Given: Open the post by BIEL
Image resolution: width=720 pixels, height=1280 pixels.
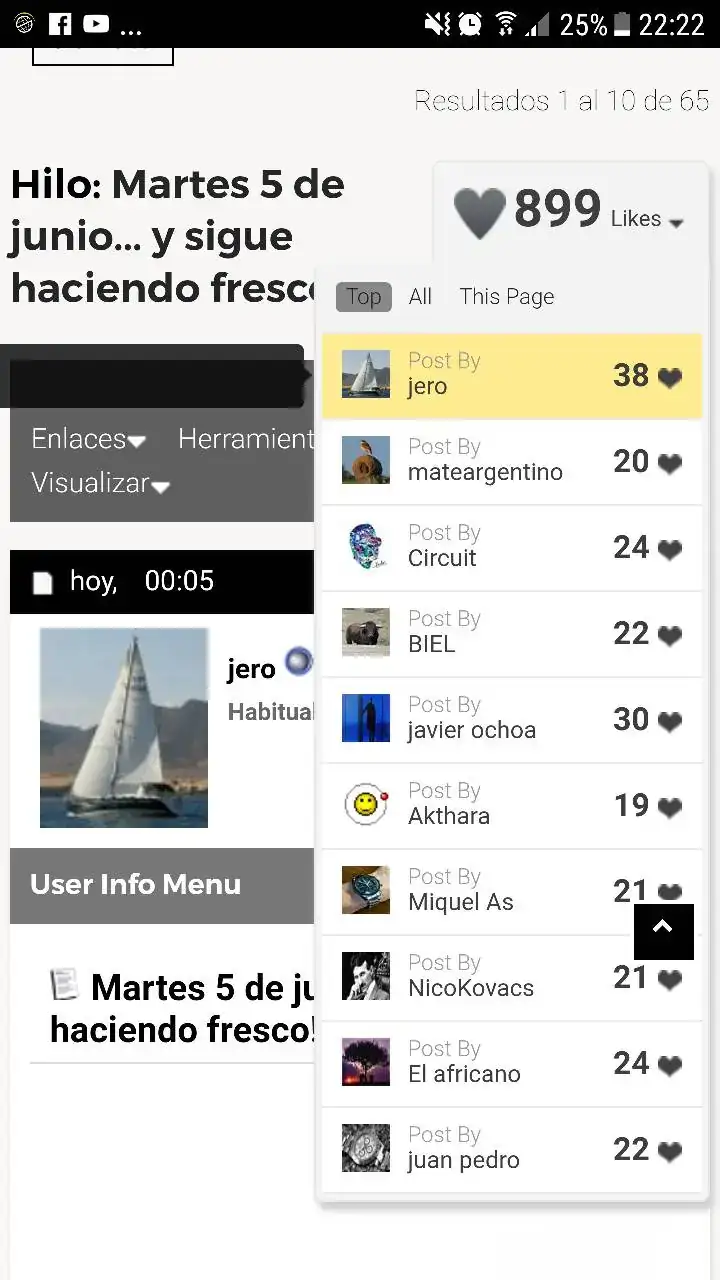Looking at the screenshot, I should pyautogui.click(x=511, y=633).
